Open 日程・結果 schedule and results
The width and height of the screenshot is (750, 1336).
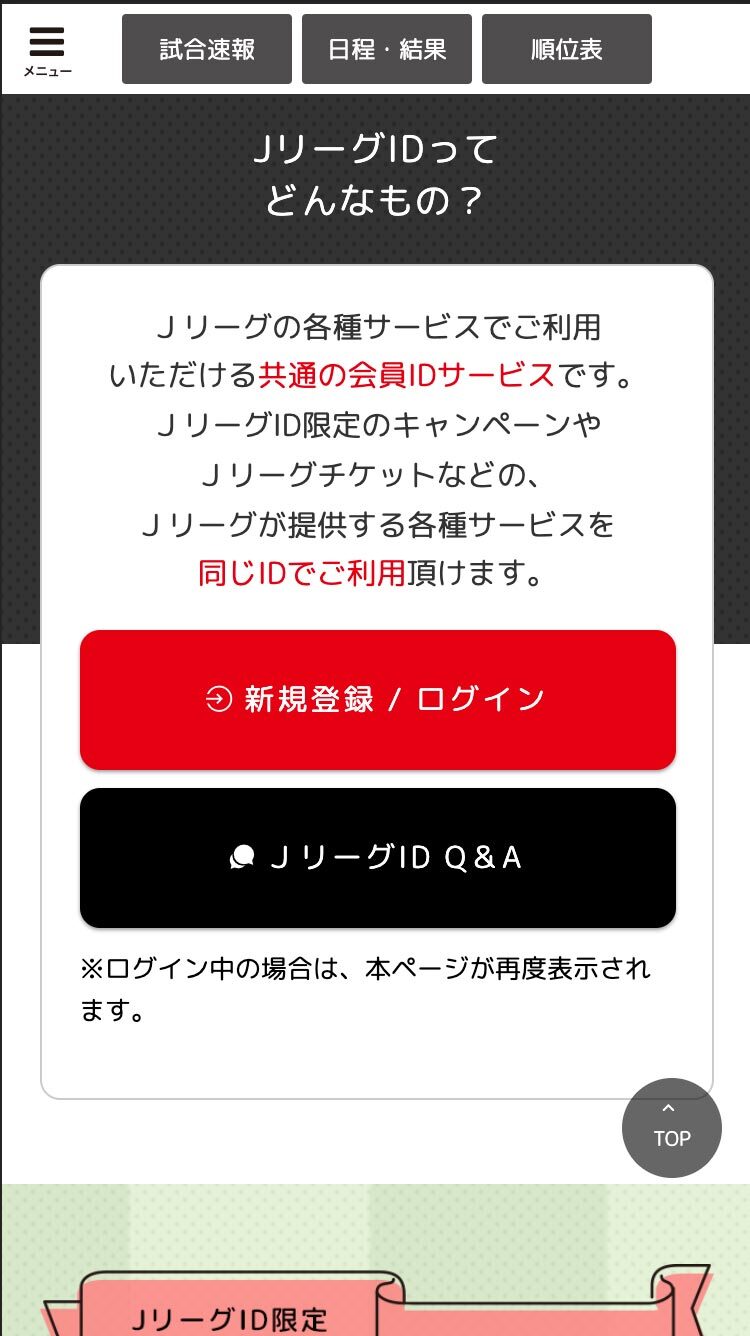387,49
